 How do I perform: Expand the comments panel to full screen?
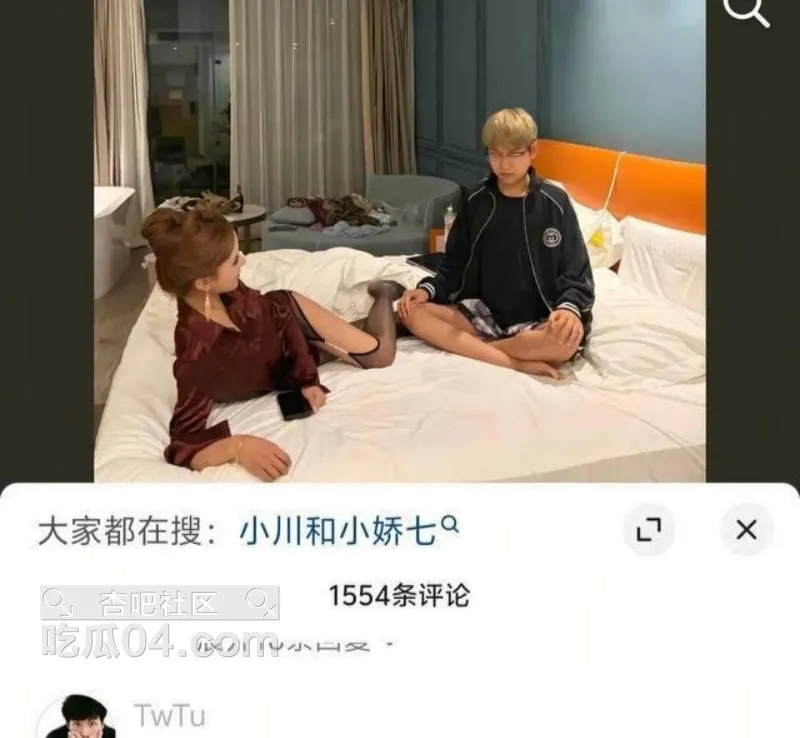pos(649,530)
